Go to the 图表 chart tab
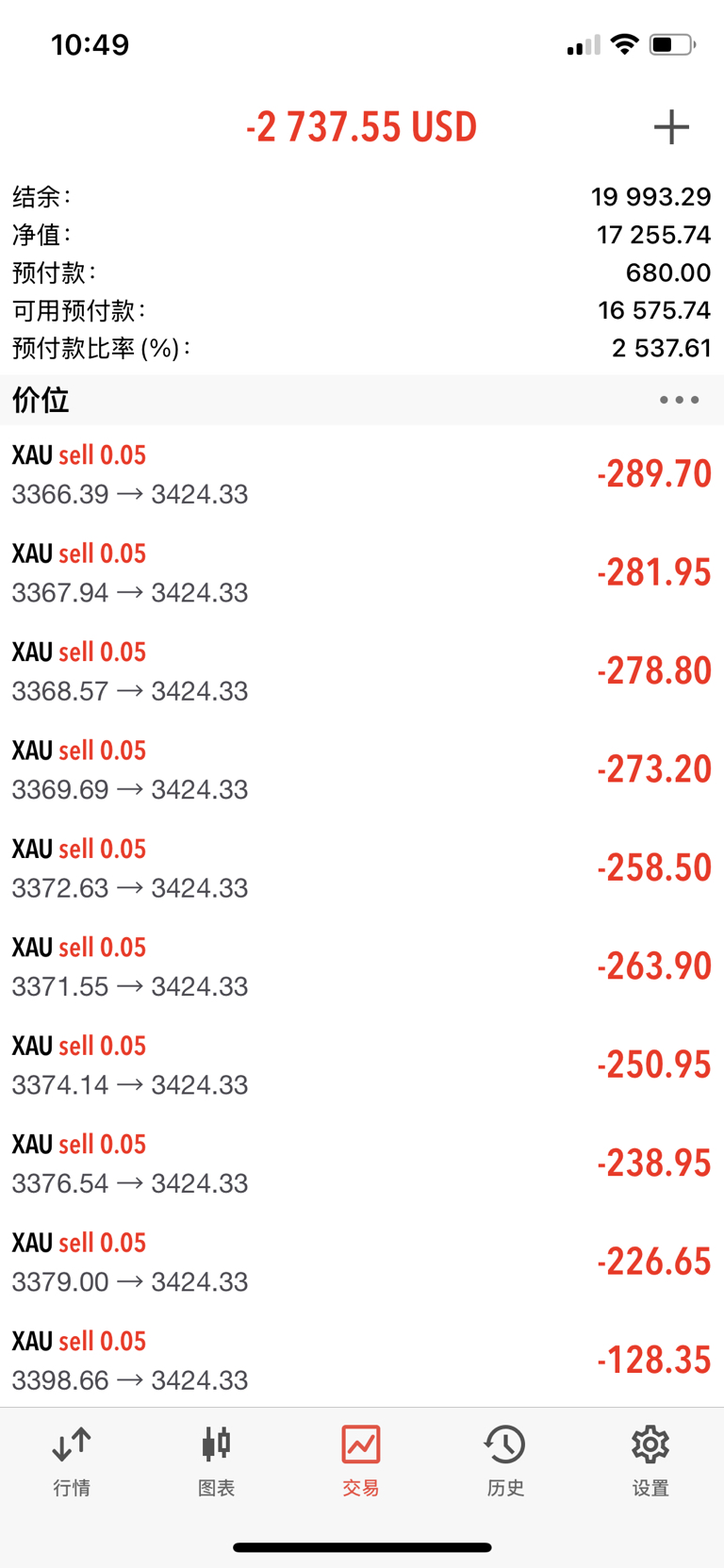Screen dimensions: 724x1568 point(217,1461)
